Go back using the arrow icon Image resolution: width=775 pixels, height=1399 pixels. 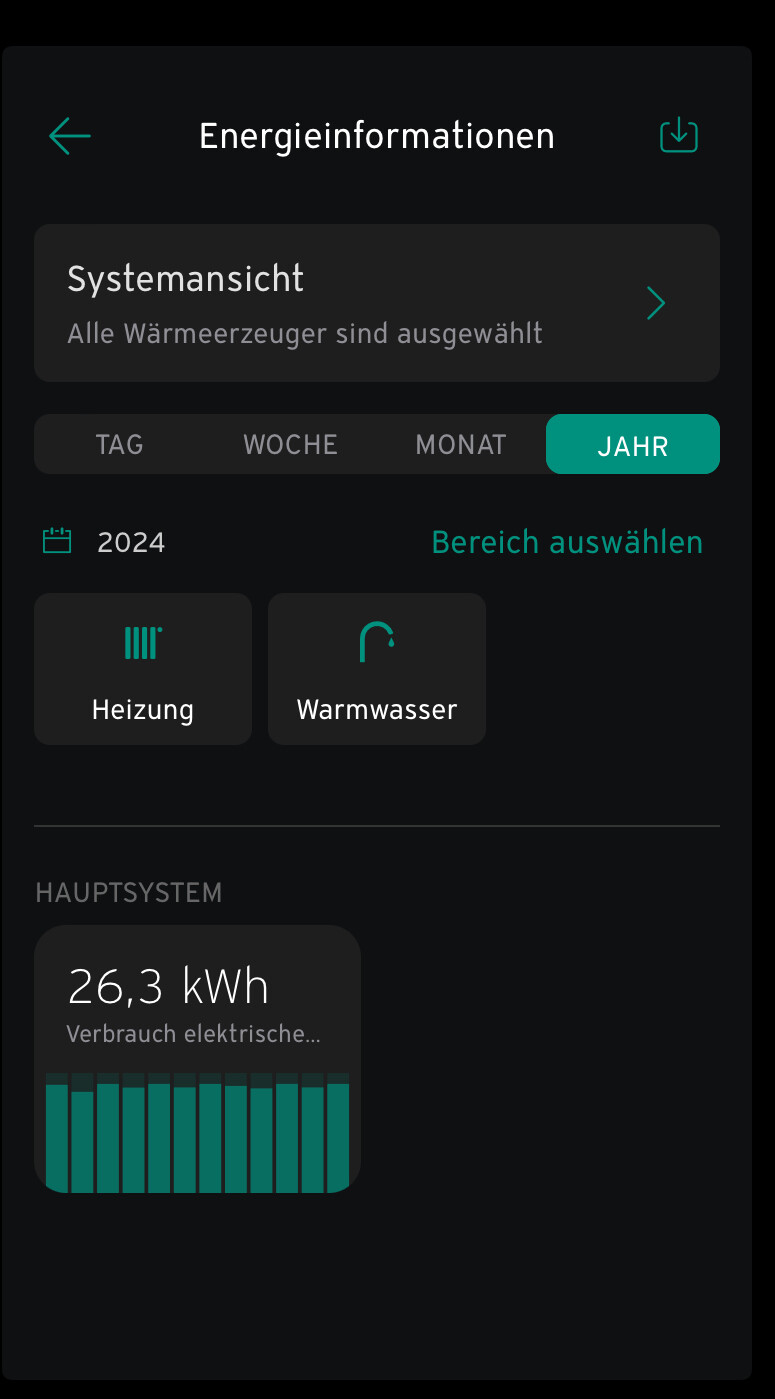pos(70,136)
